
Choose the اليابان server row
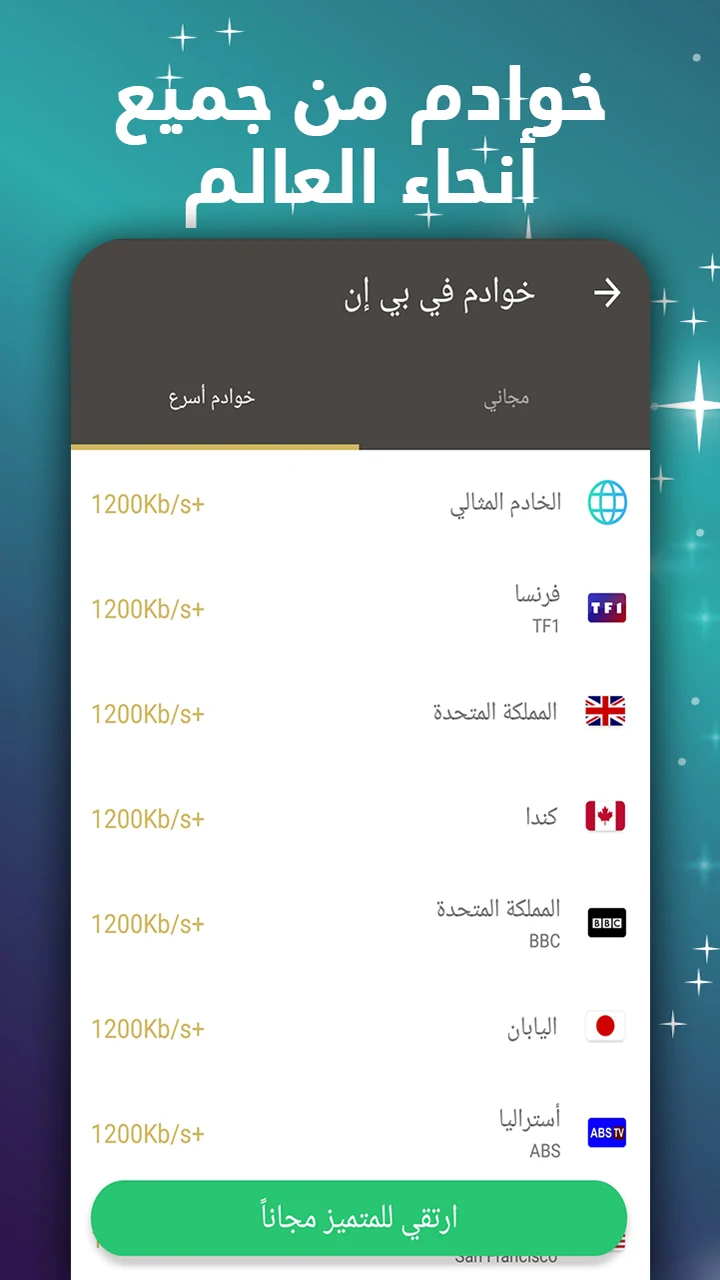pyautogui.click(x=360, y=1026)
